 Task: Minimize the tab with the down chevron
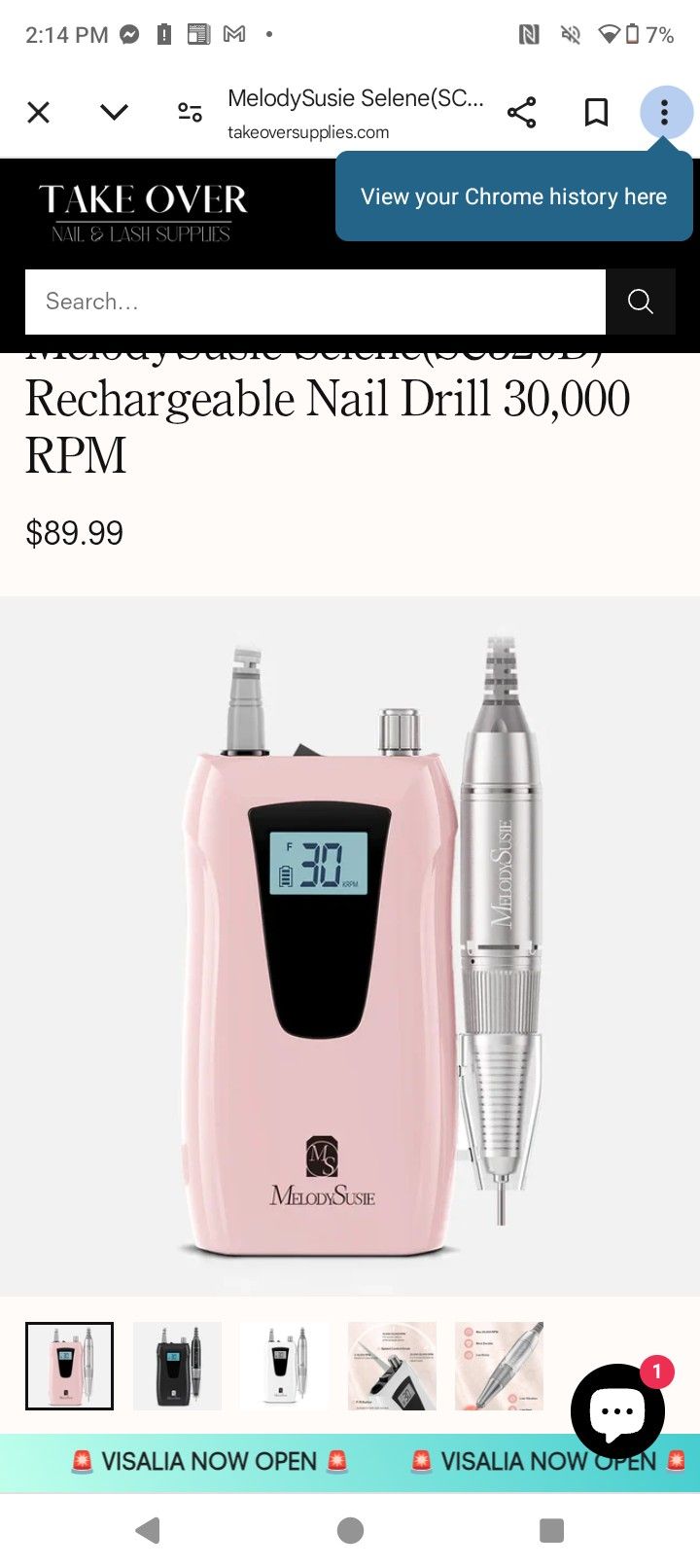pos(114,113)
